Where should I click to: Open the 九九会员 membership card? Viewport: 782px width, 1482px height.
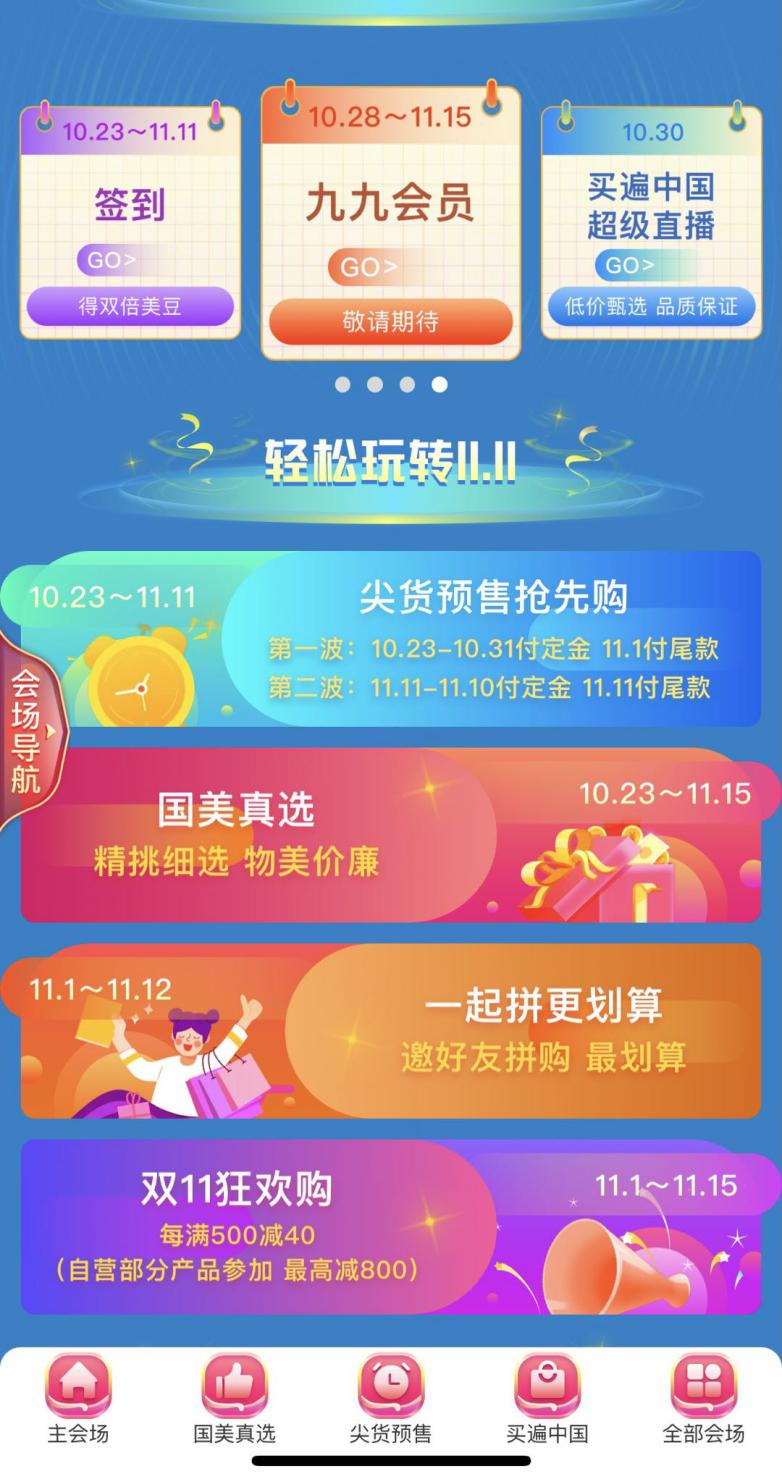[390, 205]
